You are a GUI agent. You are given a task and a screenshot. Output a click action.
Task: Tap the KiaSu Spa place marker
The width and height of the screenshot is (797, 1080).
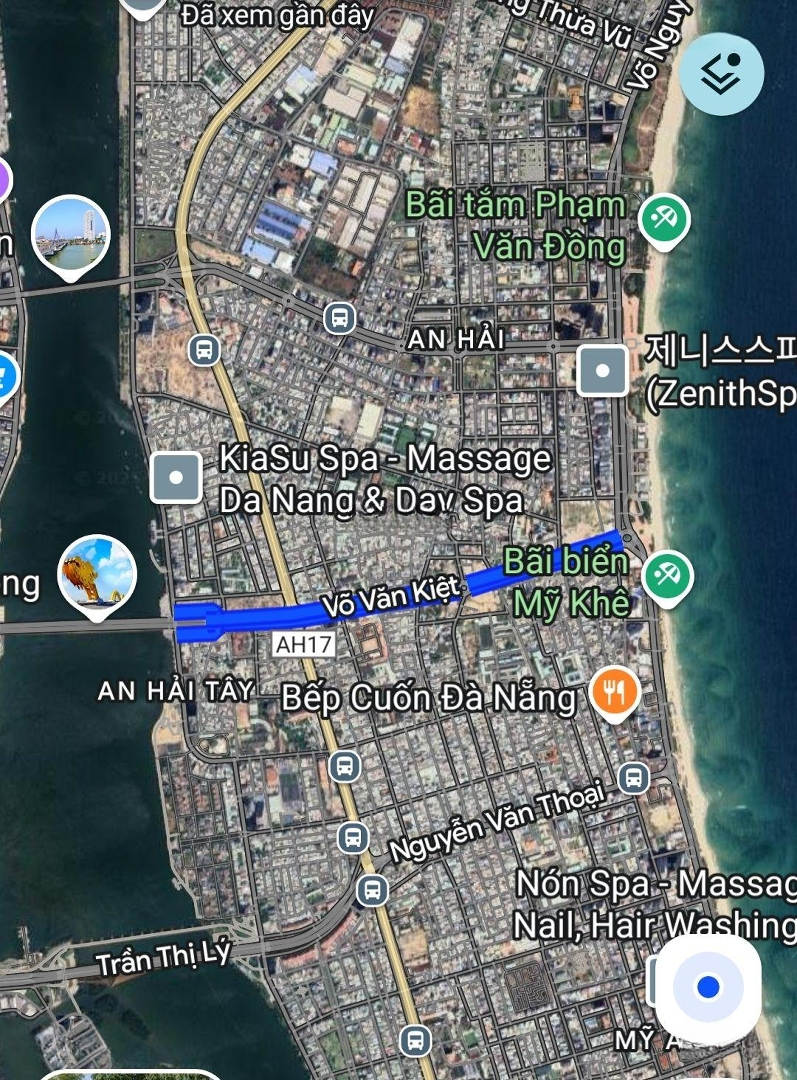pyautogui.click(x=177, y=477)
